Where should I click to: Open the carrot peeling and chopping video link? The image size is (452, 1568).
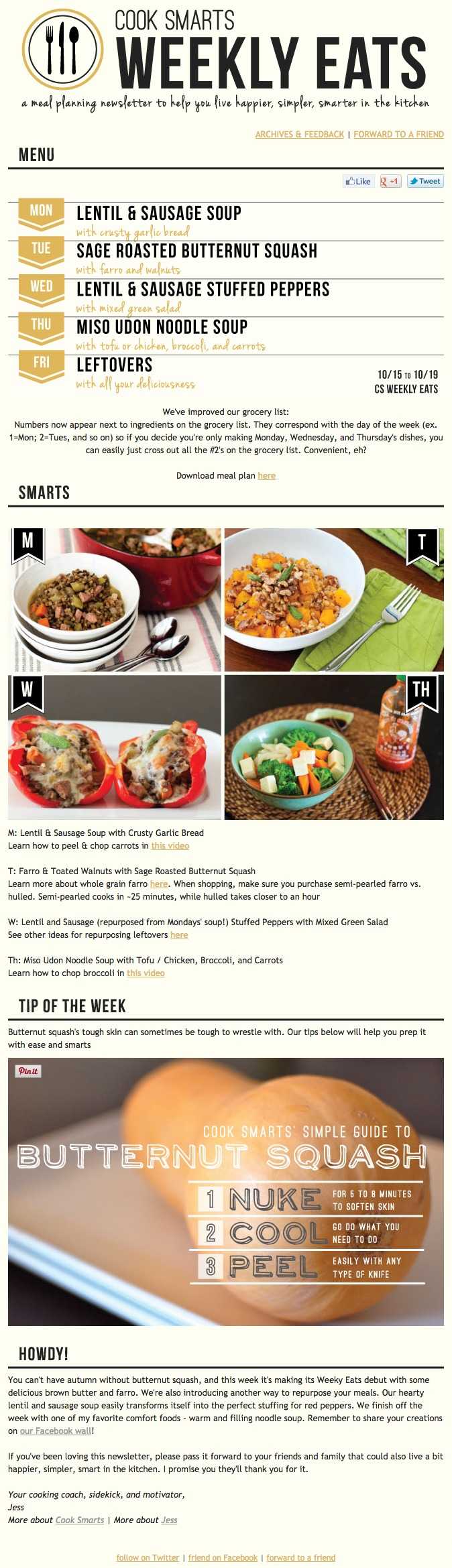tap(170, 845)
